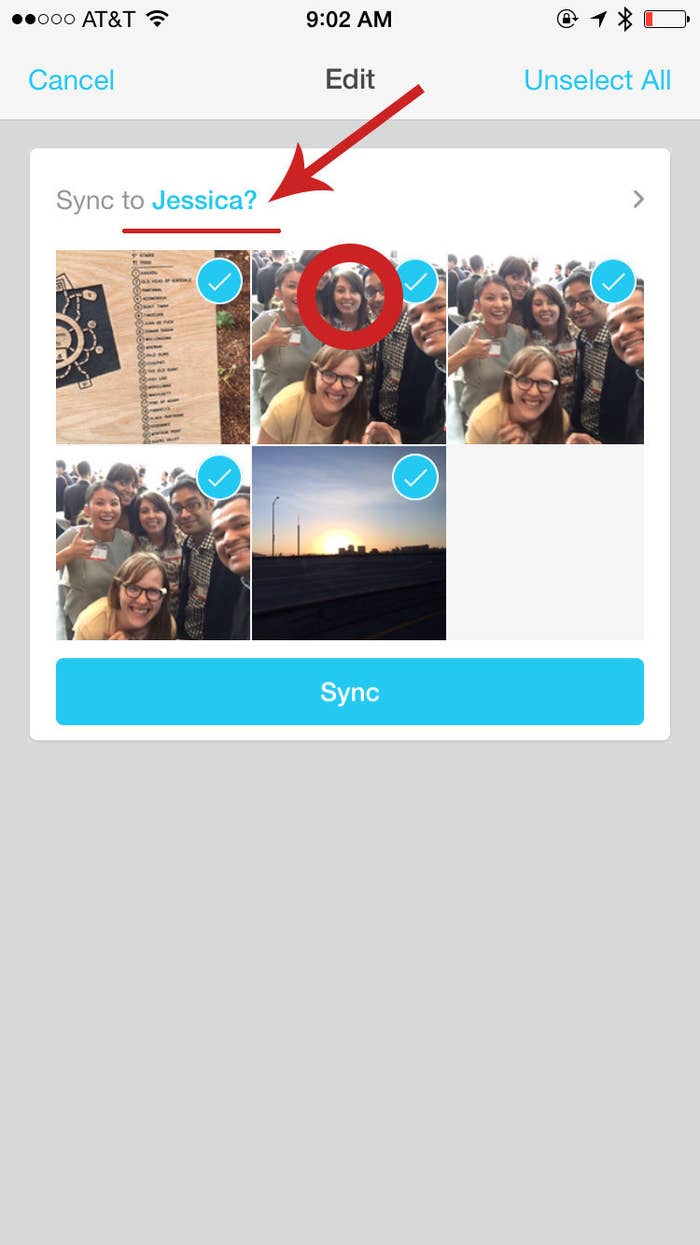
Task: Cancel the edit
Action: [71, 80]
